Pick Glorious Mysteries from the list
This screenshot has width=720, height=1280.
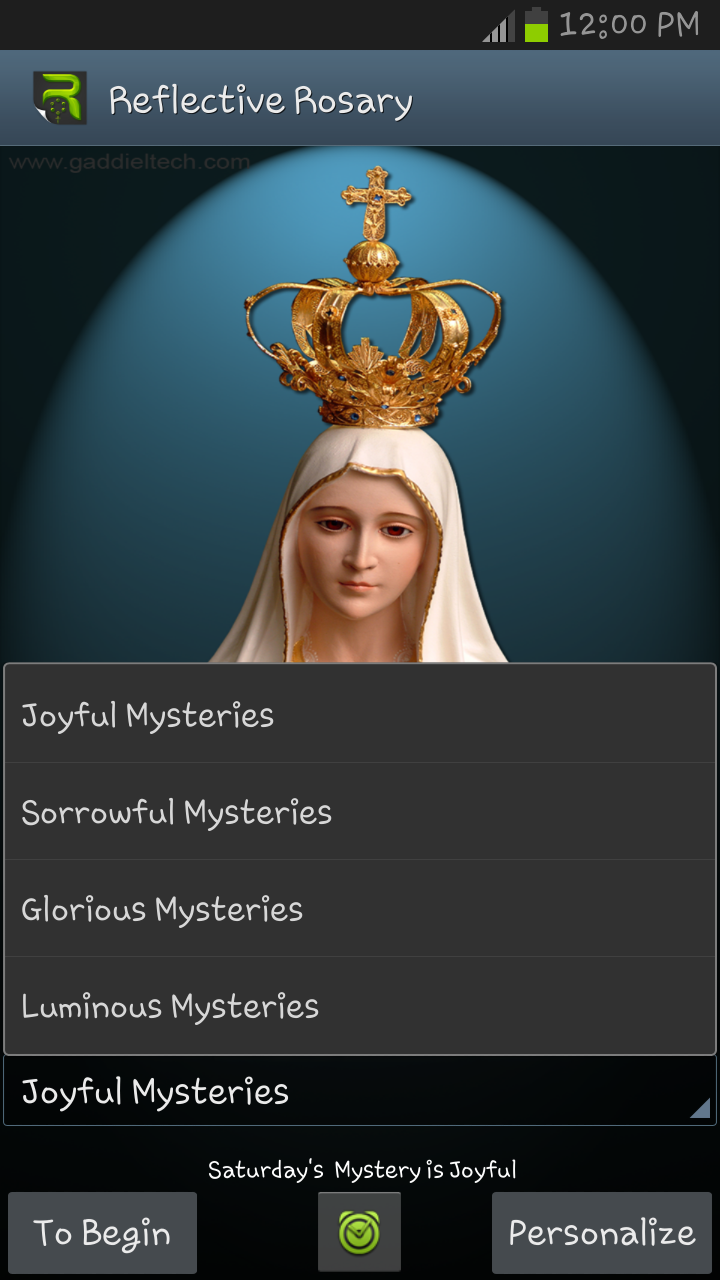click(360, 908)
